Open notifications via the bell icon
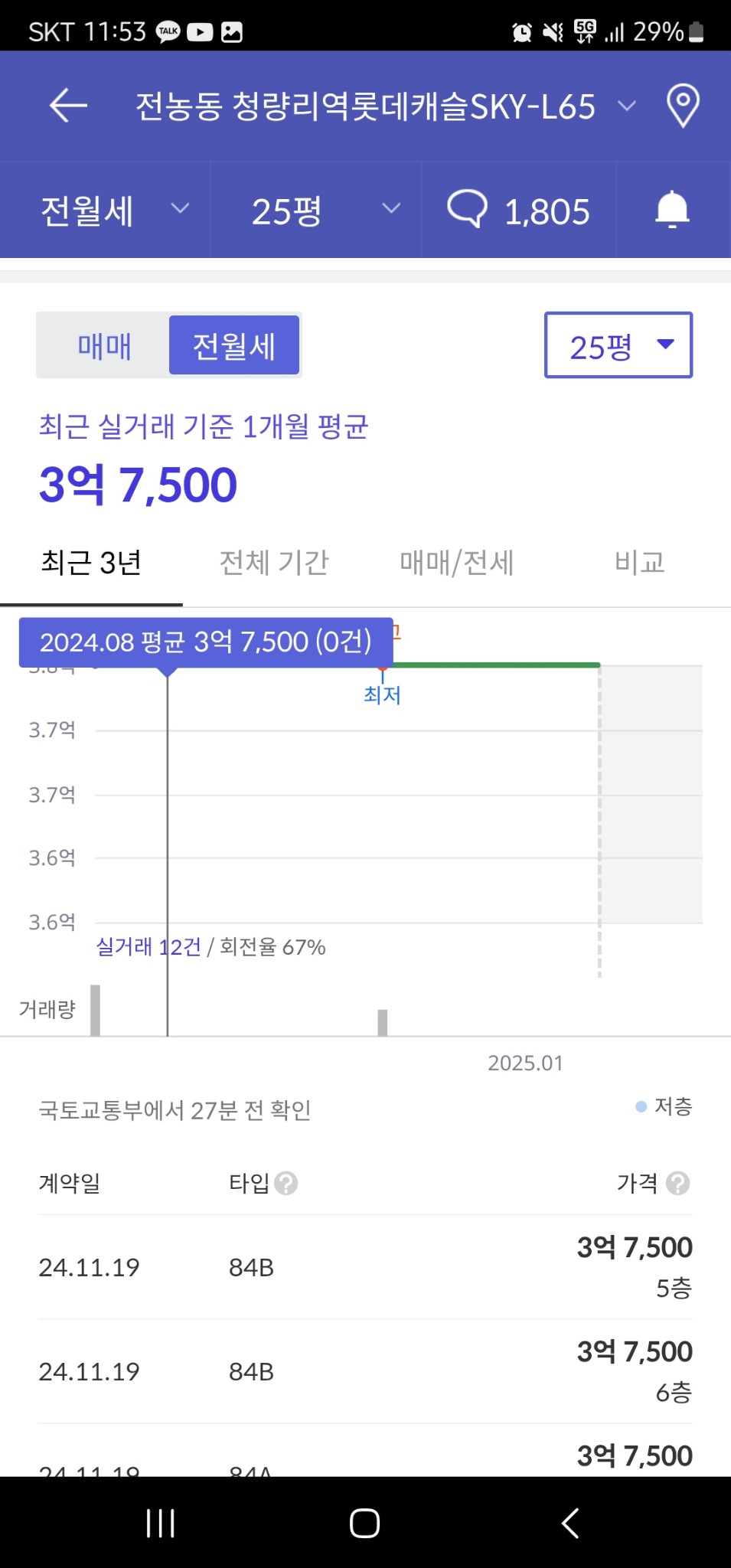Image resolution: width=731 pixels, height=1568 pixels. pyautogui.click(x=671, y=210)
